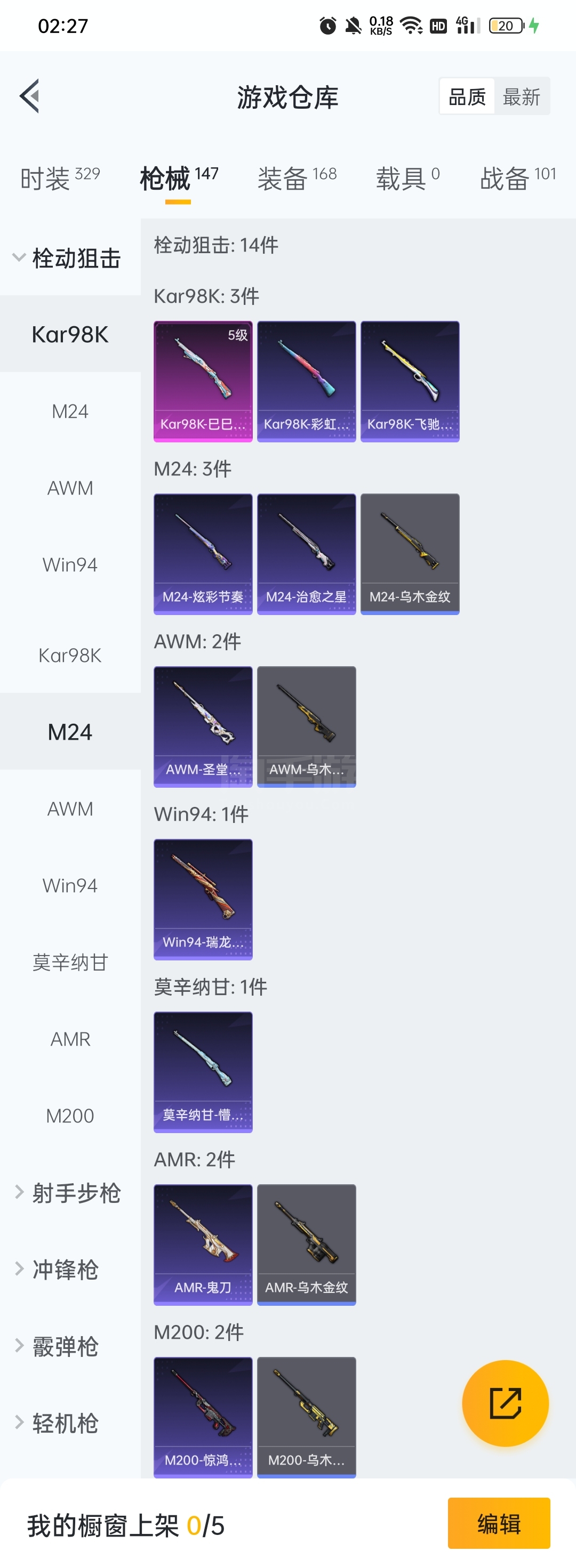Open the 装备 tab
The width and height of the screenshot is (576, 1568).
pos(297,179)
